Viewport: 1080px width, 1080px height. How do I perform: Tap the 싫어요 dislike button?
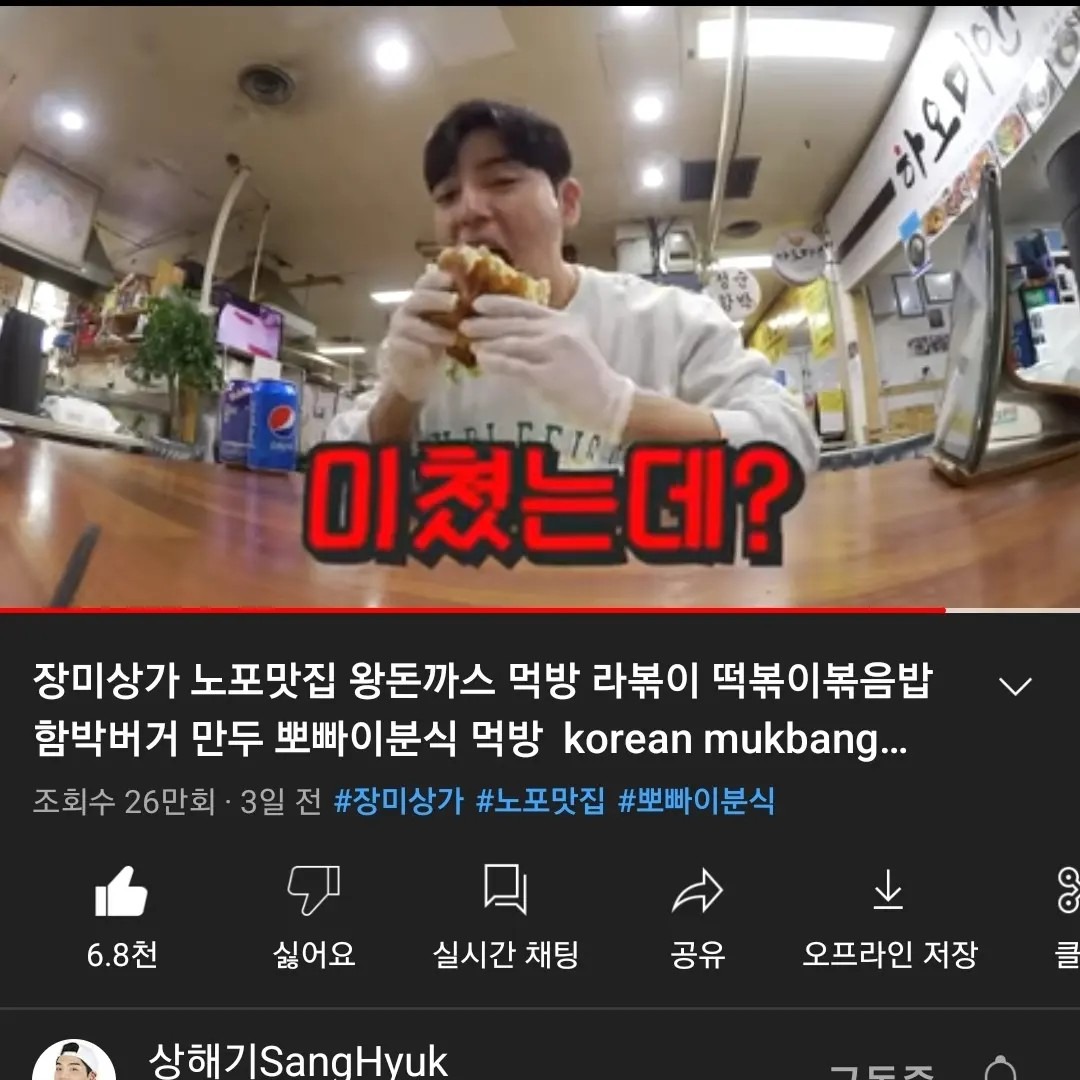(x=313, y=892)
